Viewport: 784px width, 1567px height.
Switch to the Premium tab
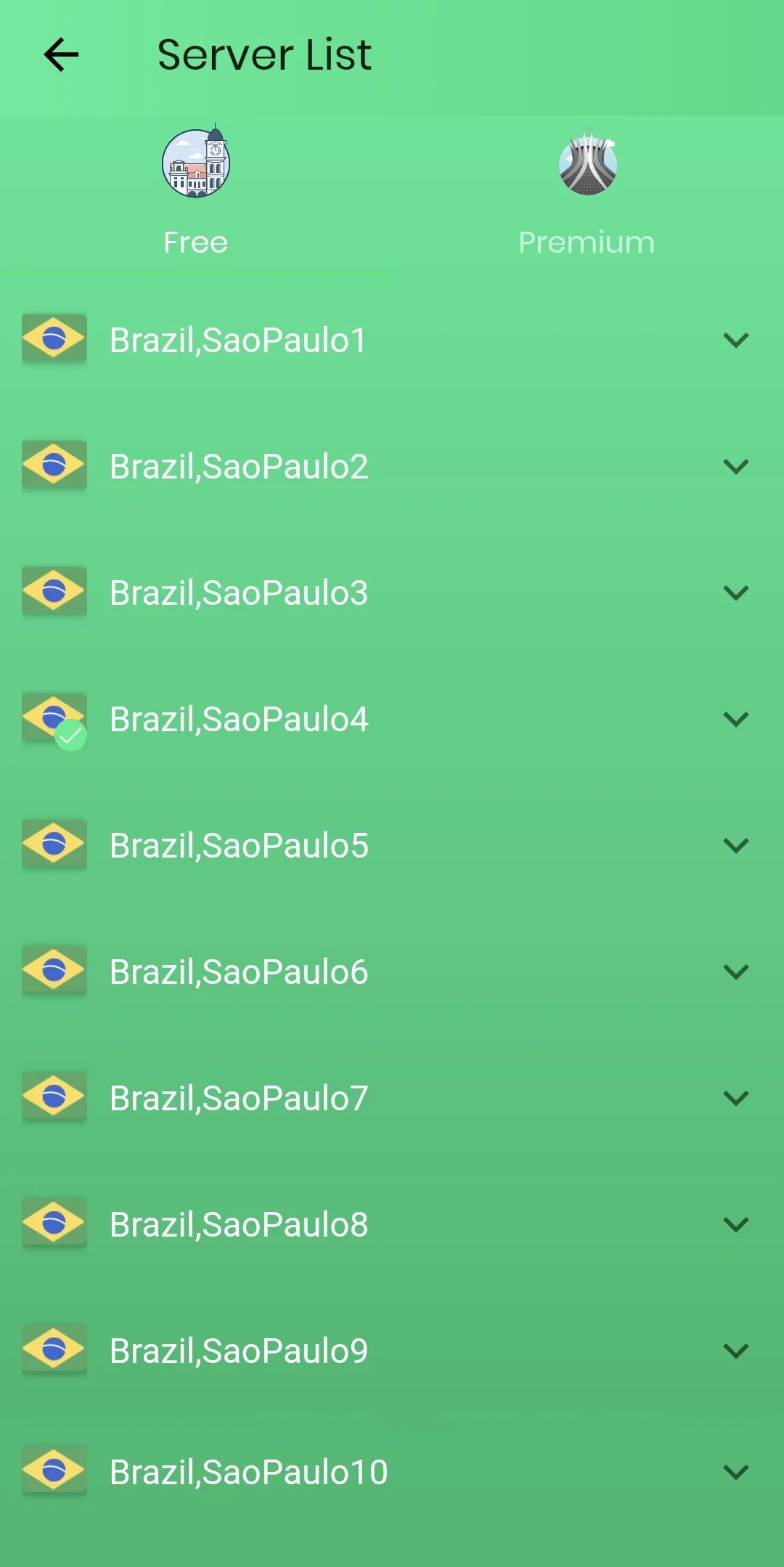coord(587,242)
